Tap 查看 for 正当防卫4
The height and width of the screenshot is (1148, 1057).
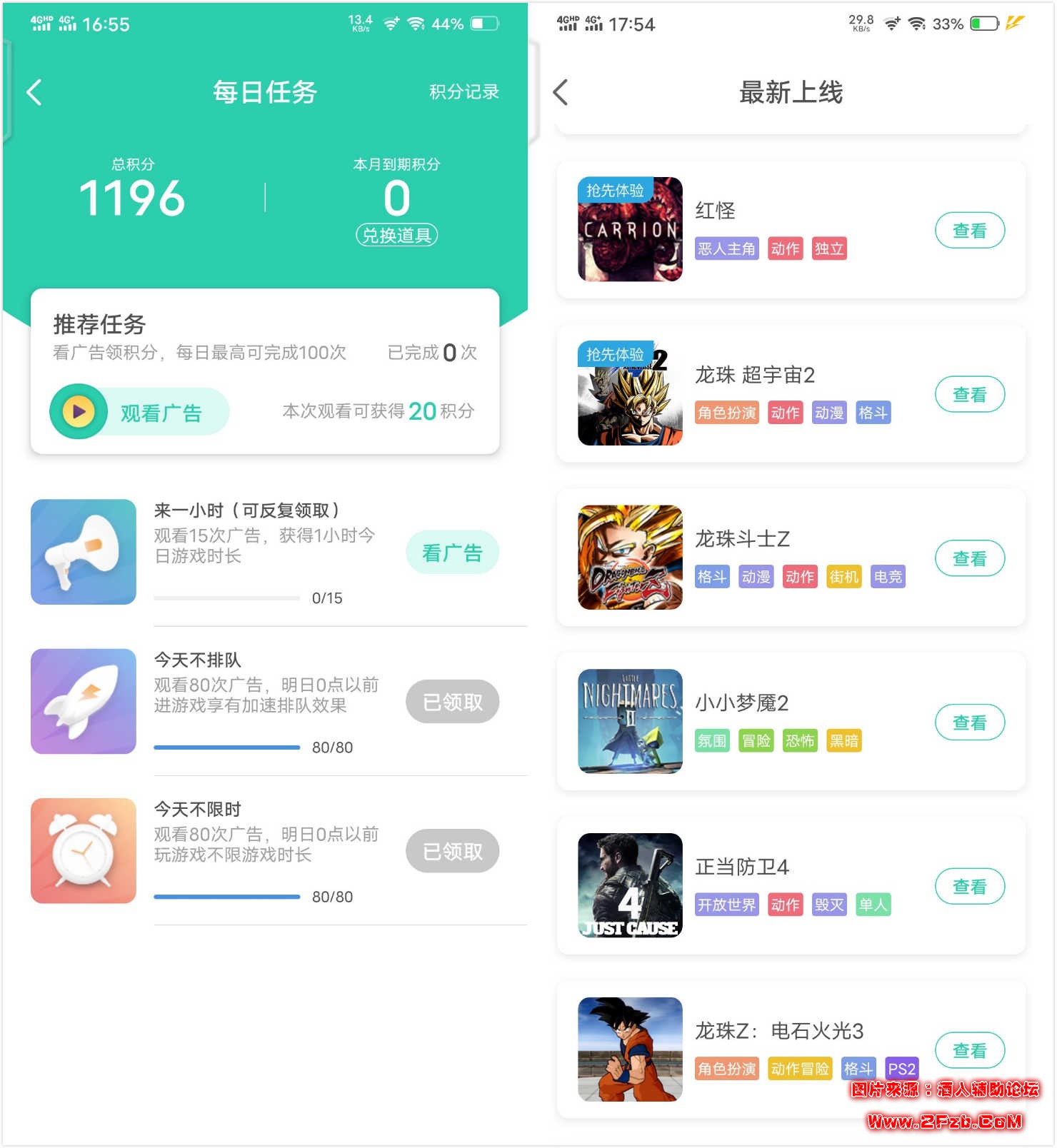(969, 887)
